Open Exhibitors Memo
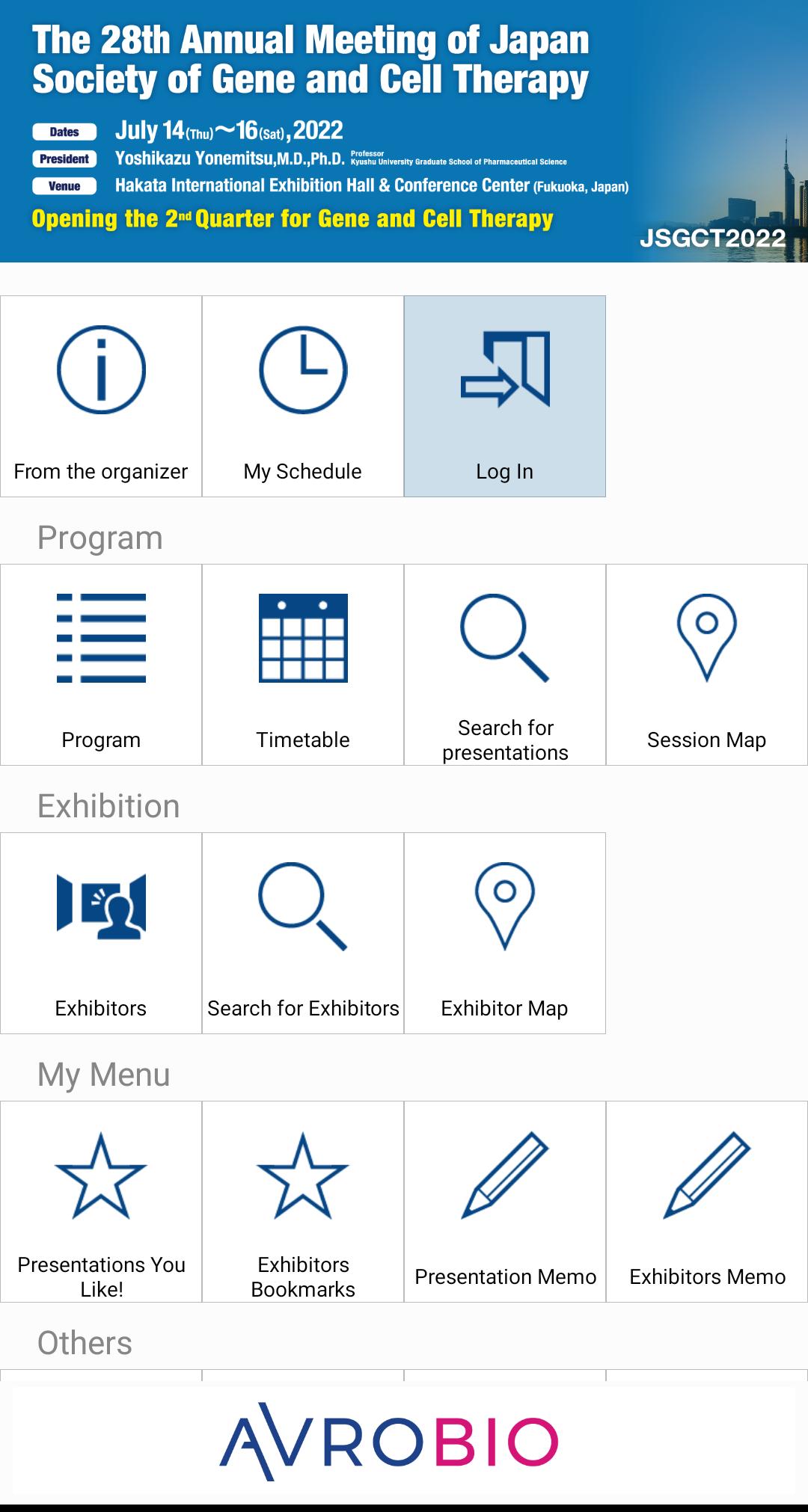This screenshot has width=808, height=1512. coord(707,1202)
